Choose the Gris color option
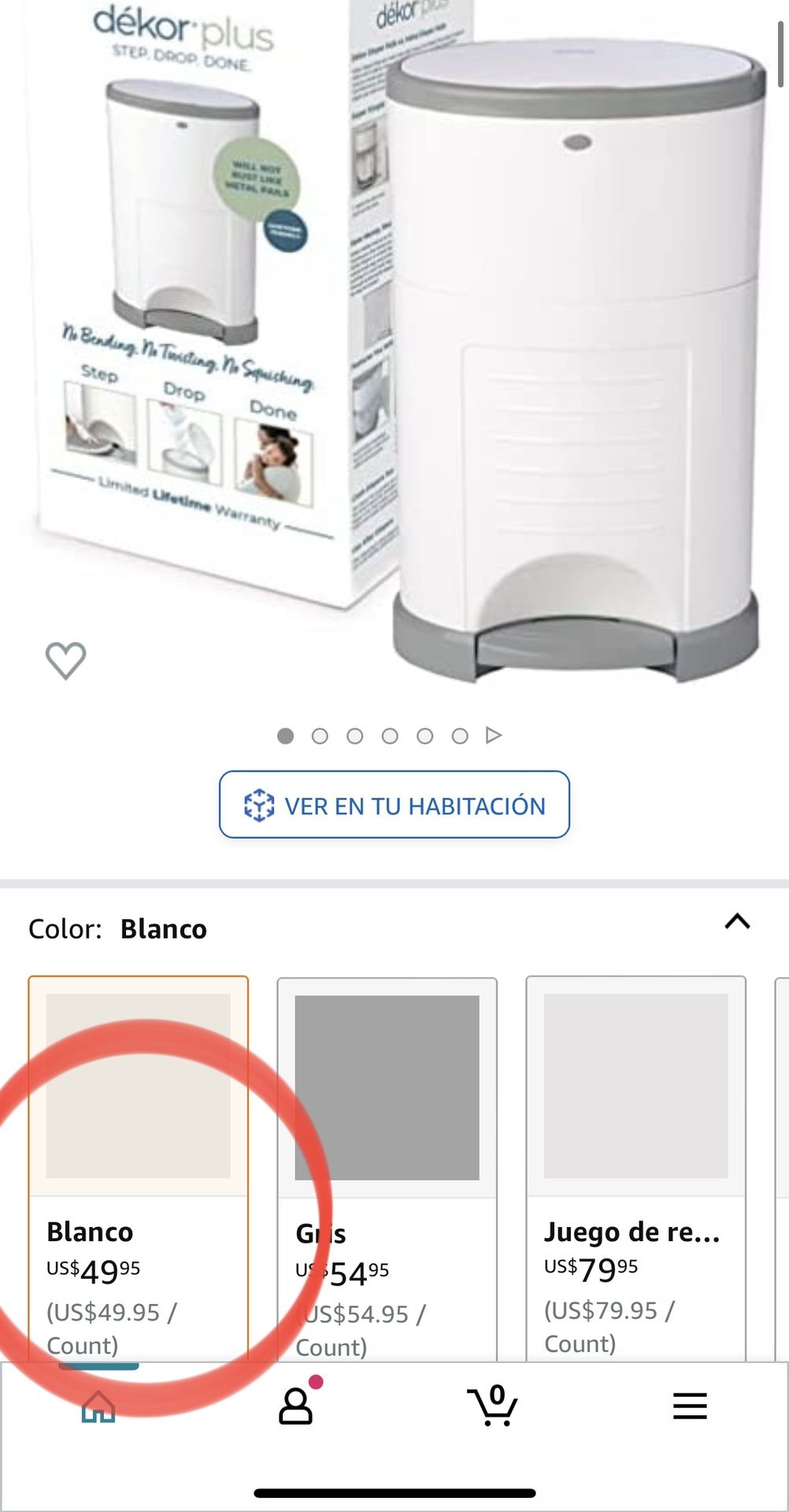Screen dimensions: 789x1512 click(387, 1165)
